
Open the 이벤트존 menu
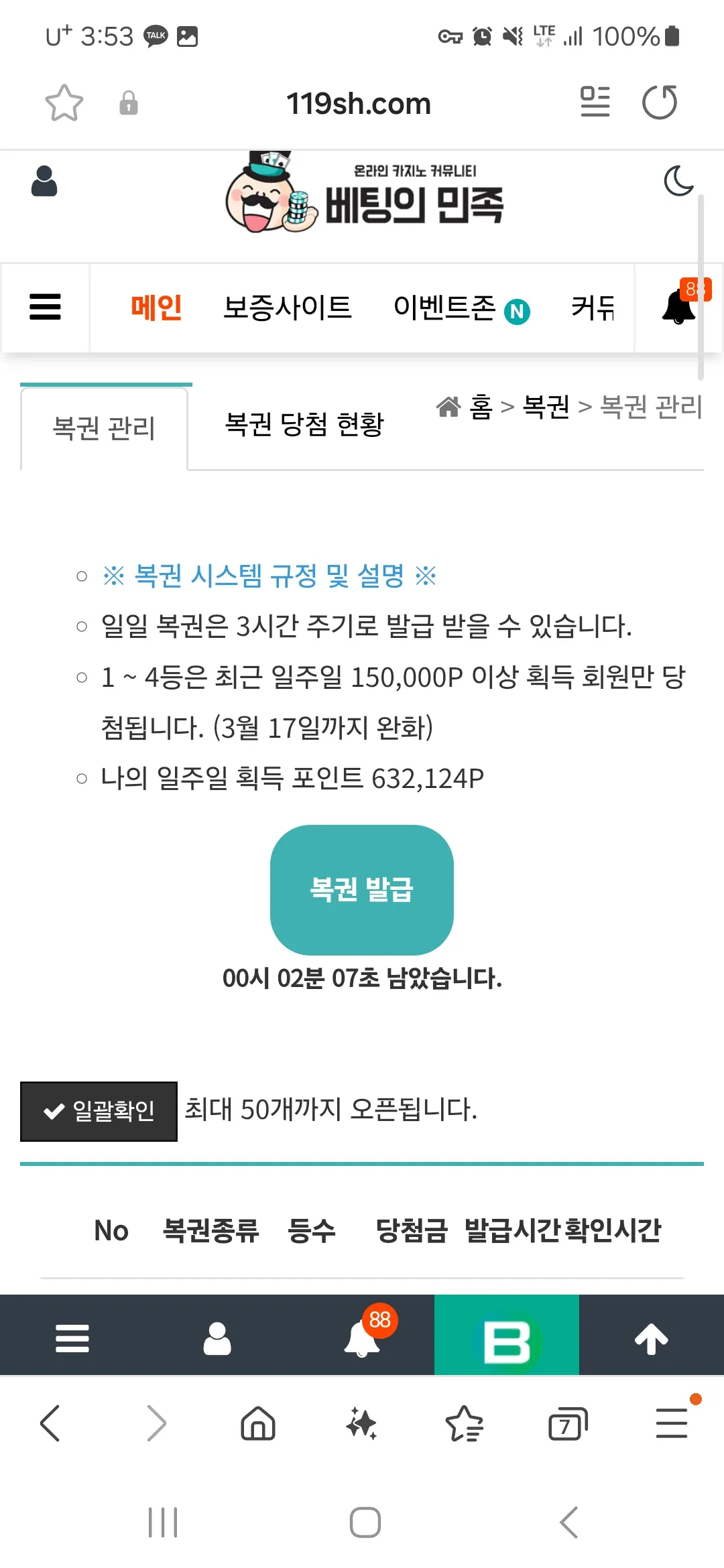[x=461, y=308]
